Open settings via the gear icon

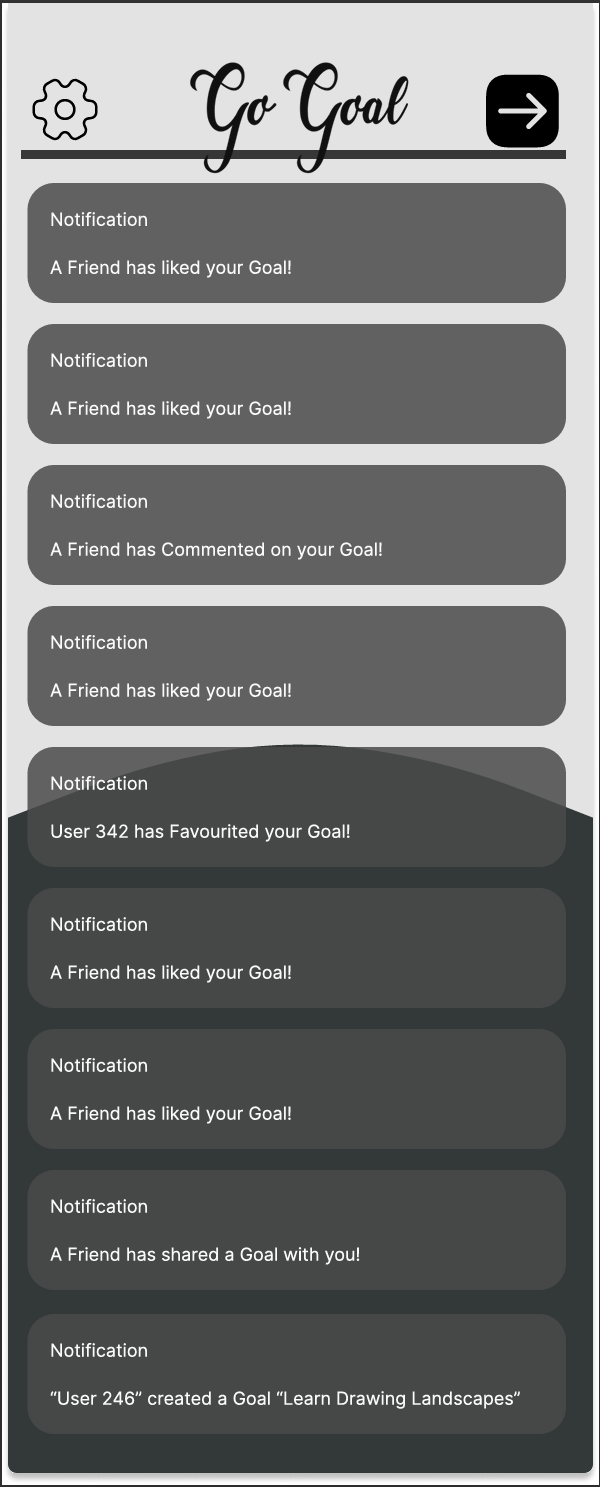(x=65, y=109)
